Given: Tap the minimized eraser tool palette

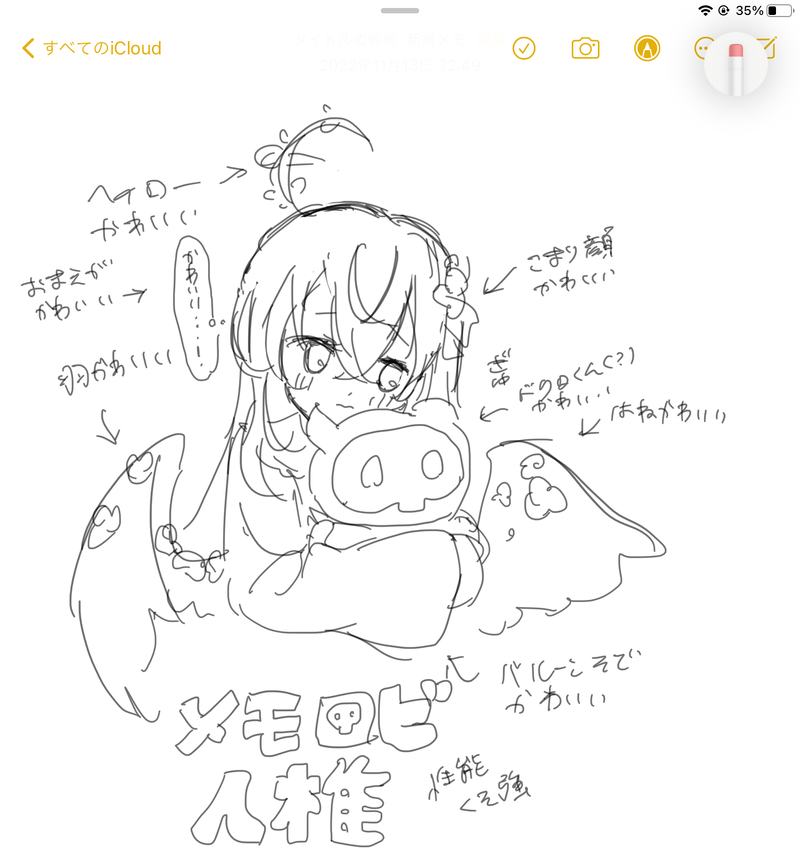Looking at the screenshot, I should tap(736, 68).
